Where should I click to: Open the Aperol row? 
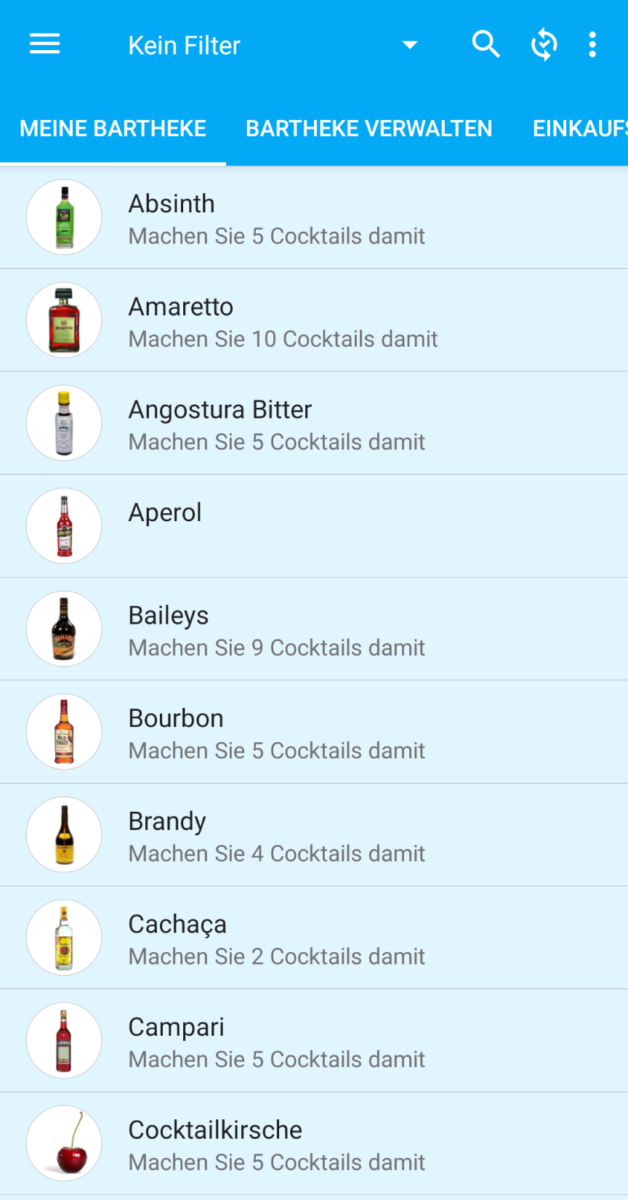pyautogui.click(x=314, y=527)
